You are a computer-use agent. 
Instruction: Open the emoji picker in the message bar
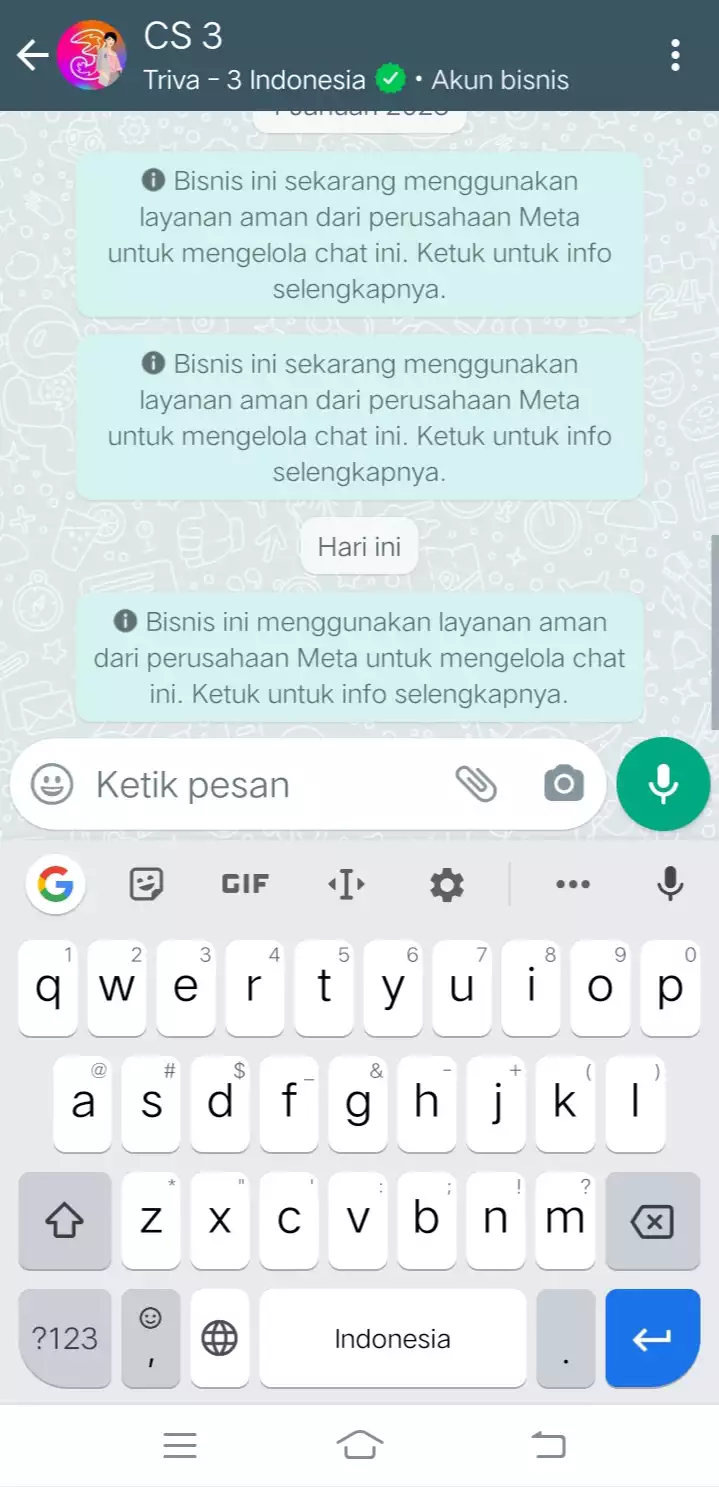pos(52,785)
